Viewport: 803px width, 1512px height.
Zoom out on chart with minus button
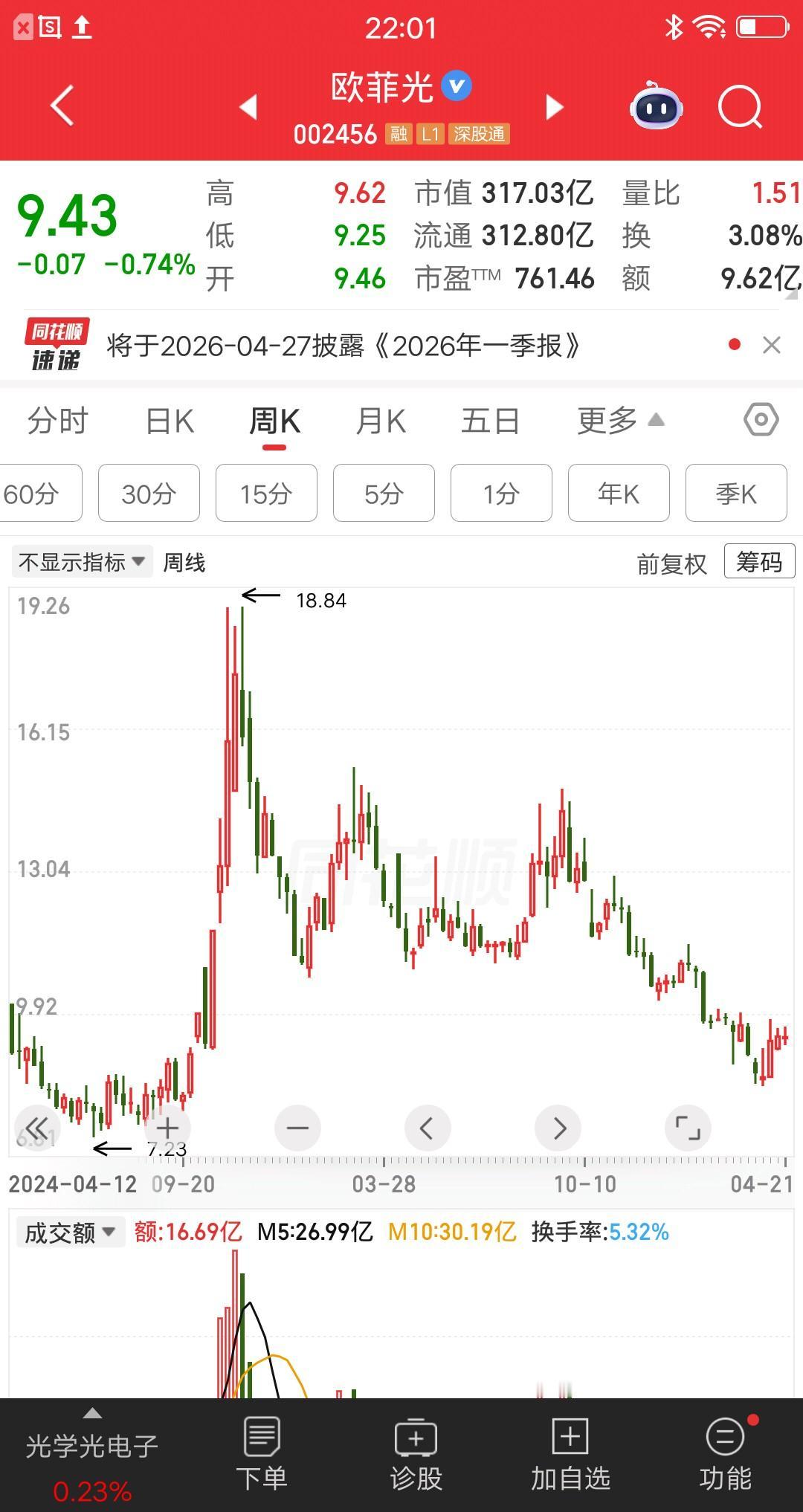coord(297,1128)
